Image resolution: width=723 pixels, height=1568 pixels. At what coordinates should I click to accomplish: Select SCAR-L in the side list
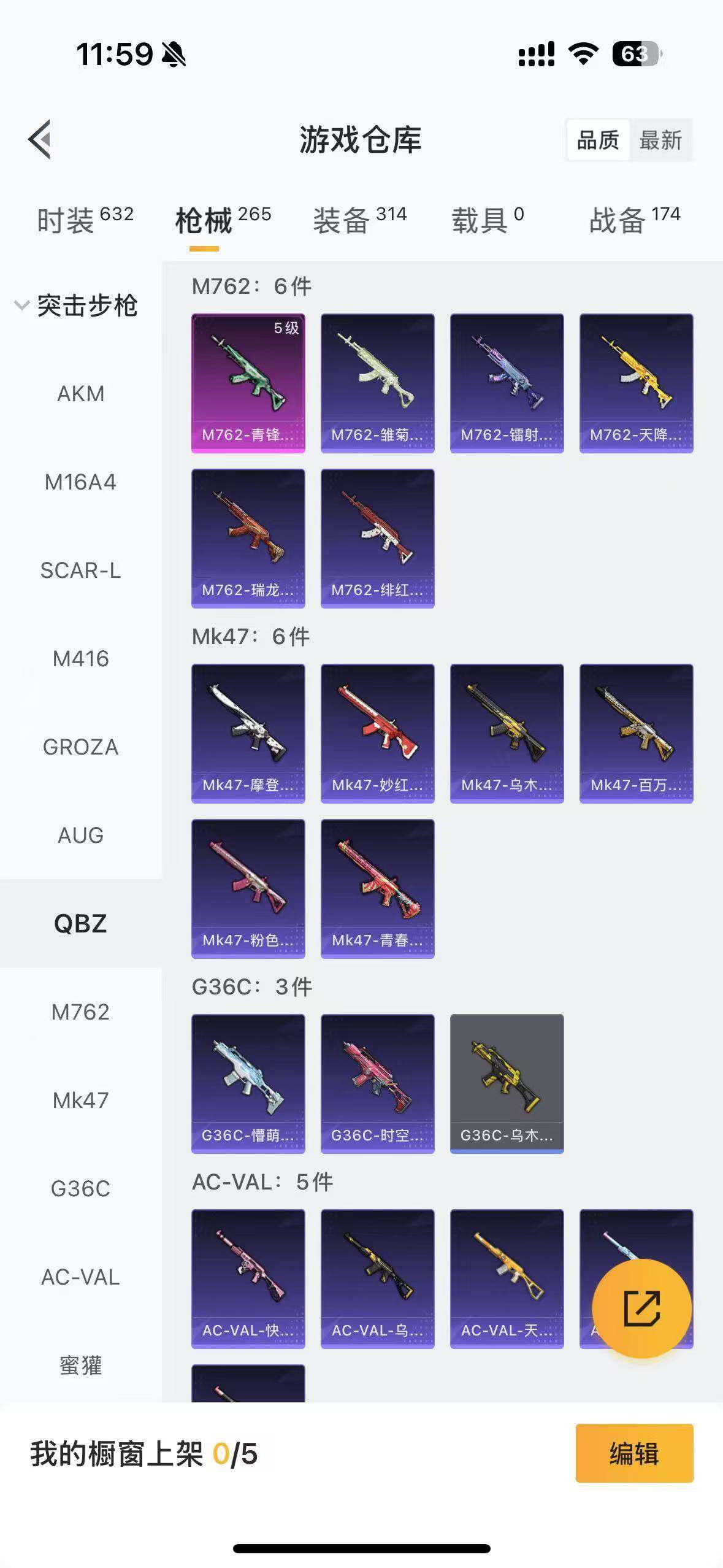(80, 571)
